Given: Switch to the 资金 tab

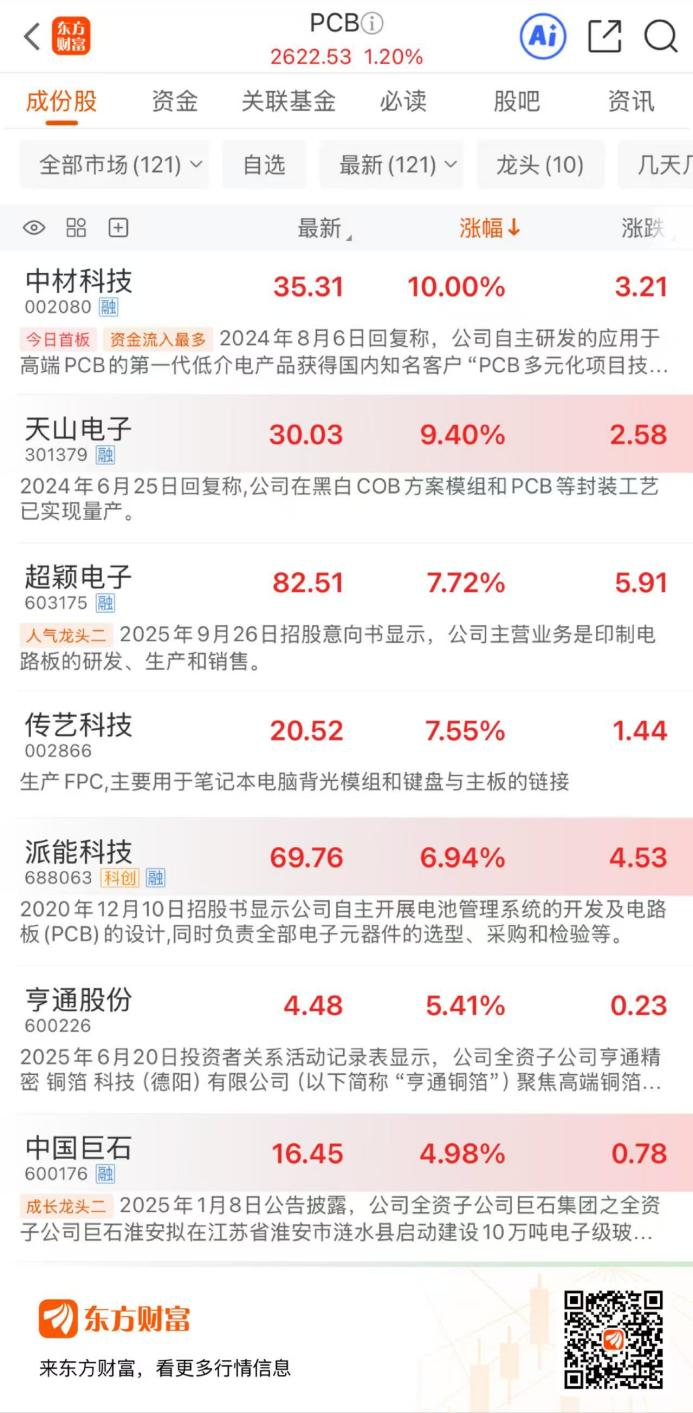Looking at the screenshot, I should (x=175, y=101).
